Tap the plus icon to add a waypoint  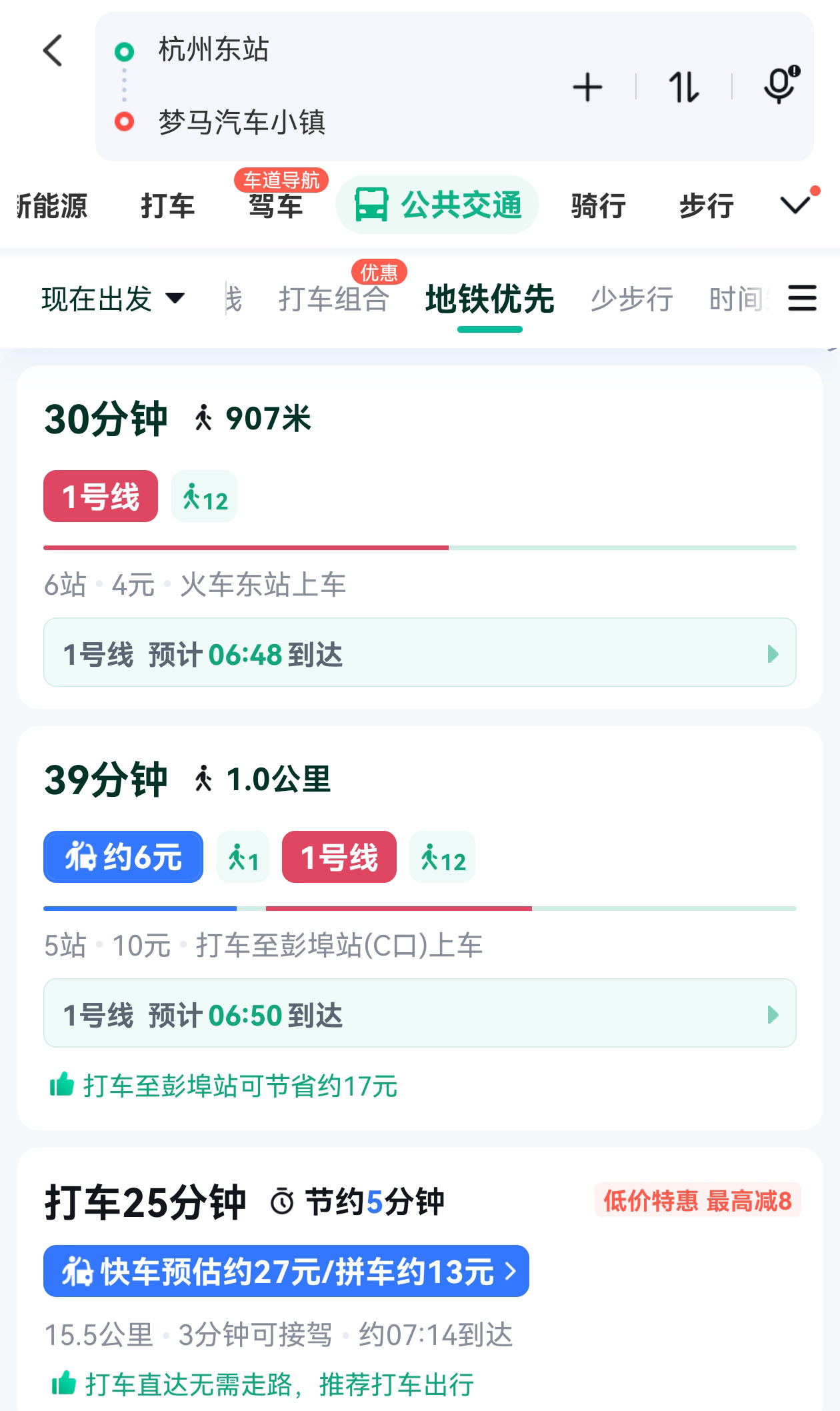click(x=586, y=87)
